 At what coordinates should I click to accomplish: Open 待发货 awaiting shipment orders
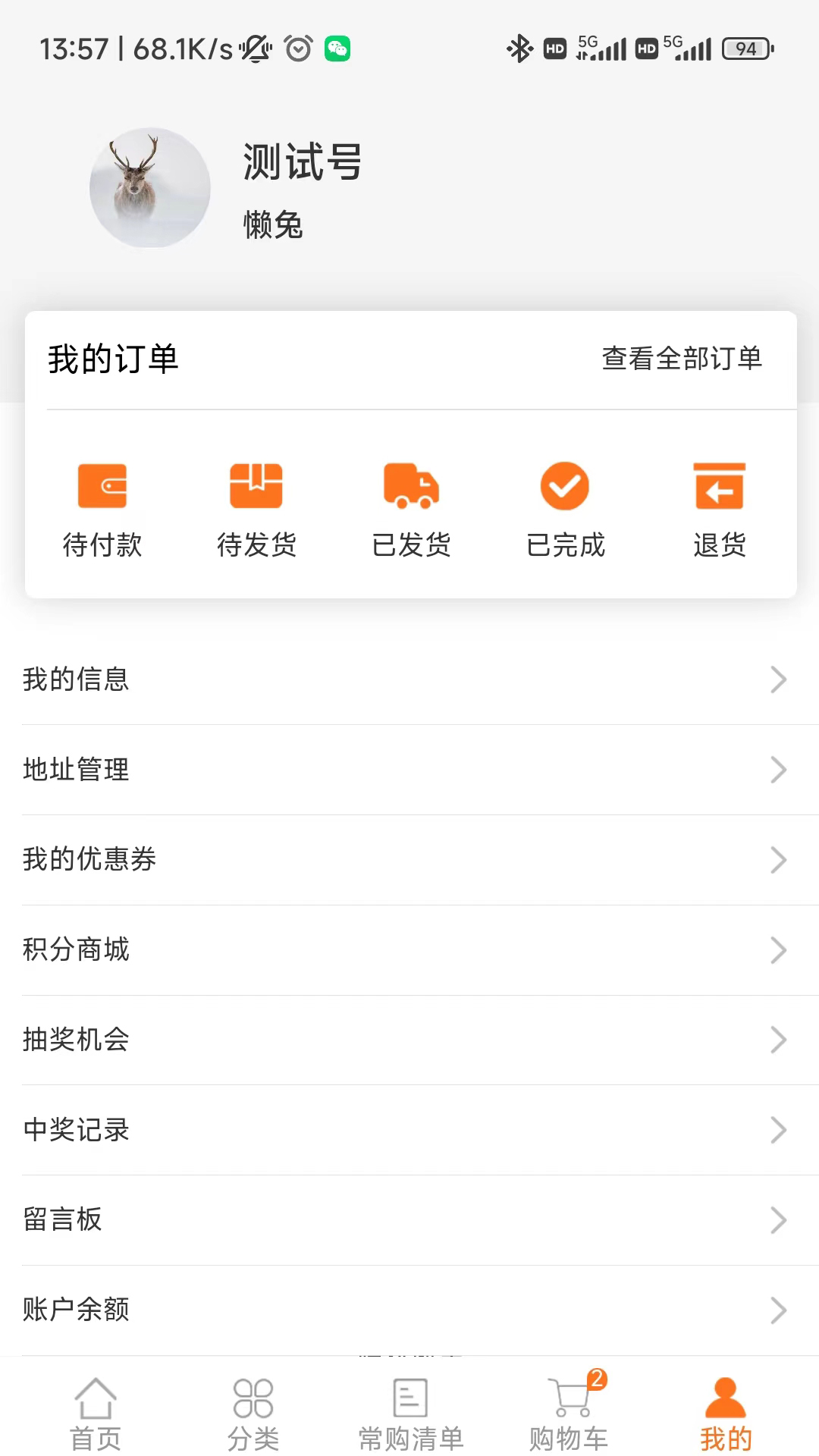(x=256, y=510)
